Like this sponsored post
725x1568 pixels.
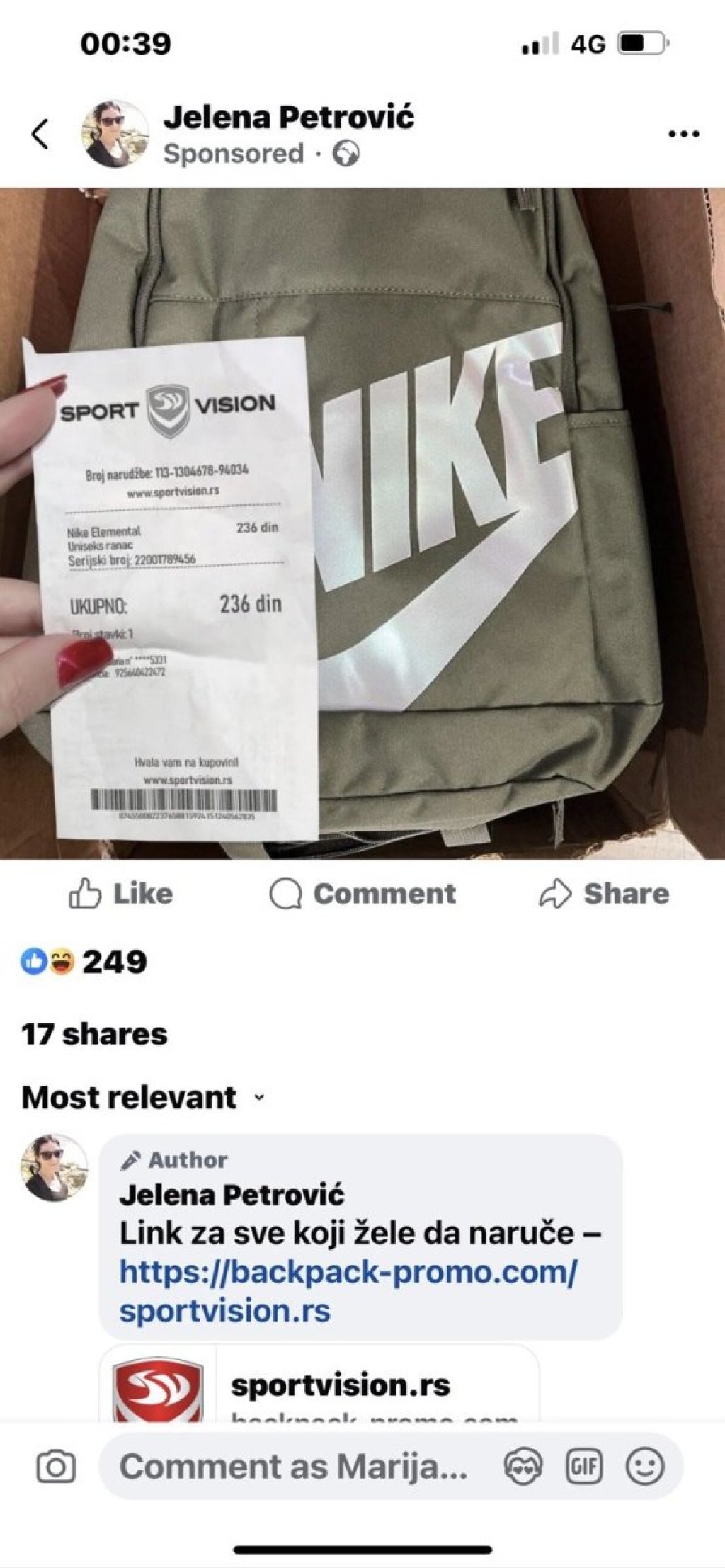pyautogui.click(x=121, y=894)
